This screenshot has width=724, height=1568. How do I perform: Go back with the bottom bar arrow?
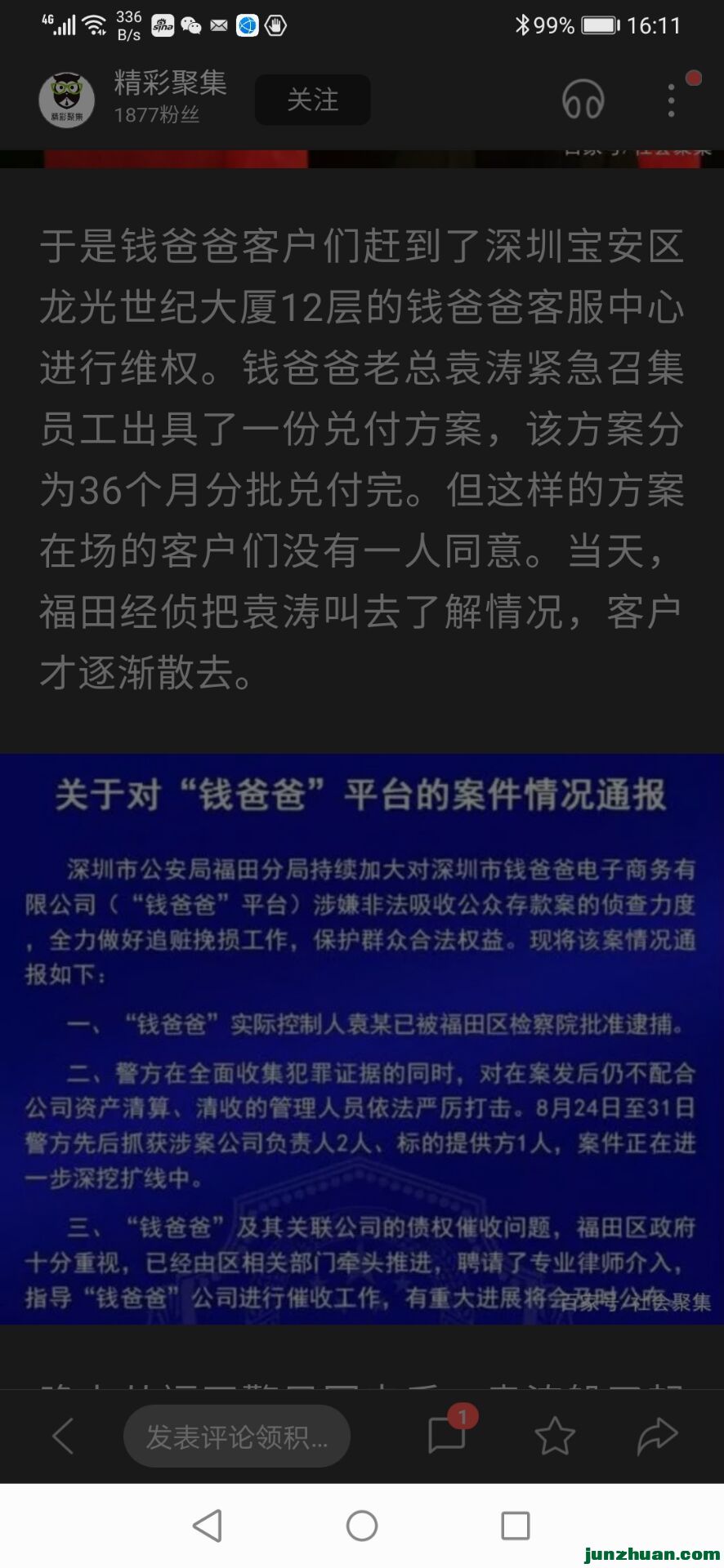point(63,1435)
